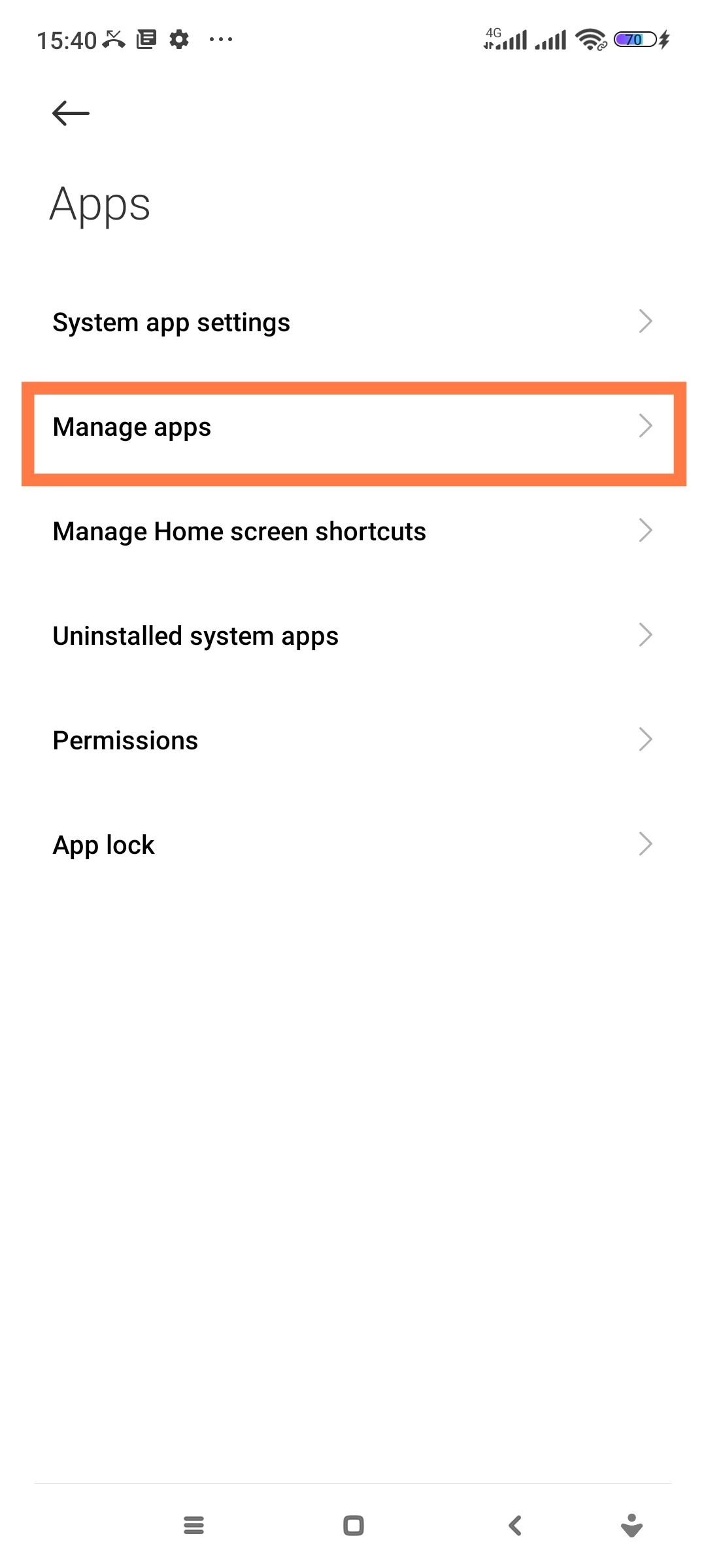706x1568 pixels.
Task: Open recent apps with the bottom menu button
Action: [193, 1526]
